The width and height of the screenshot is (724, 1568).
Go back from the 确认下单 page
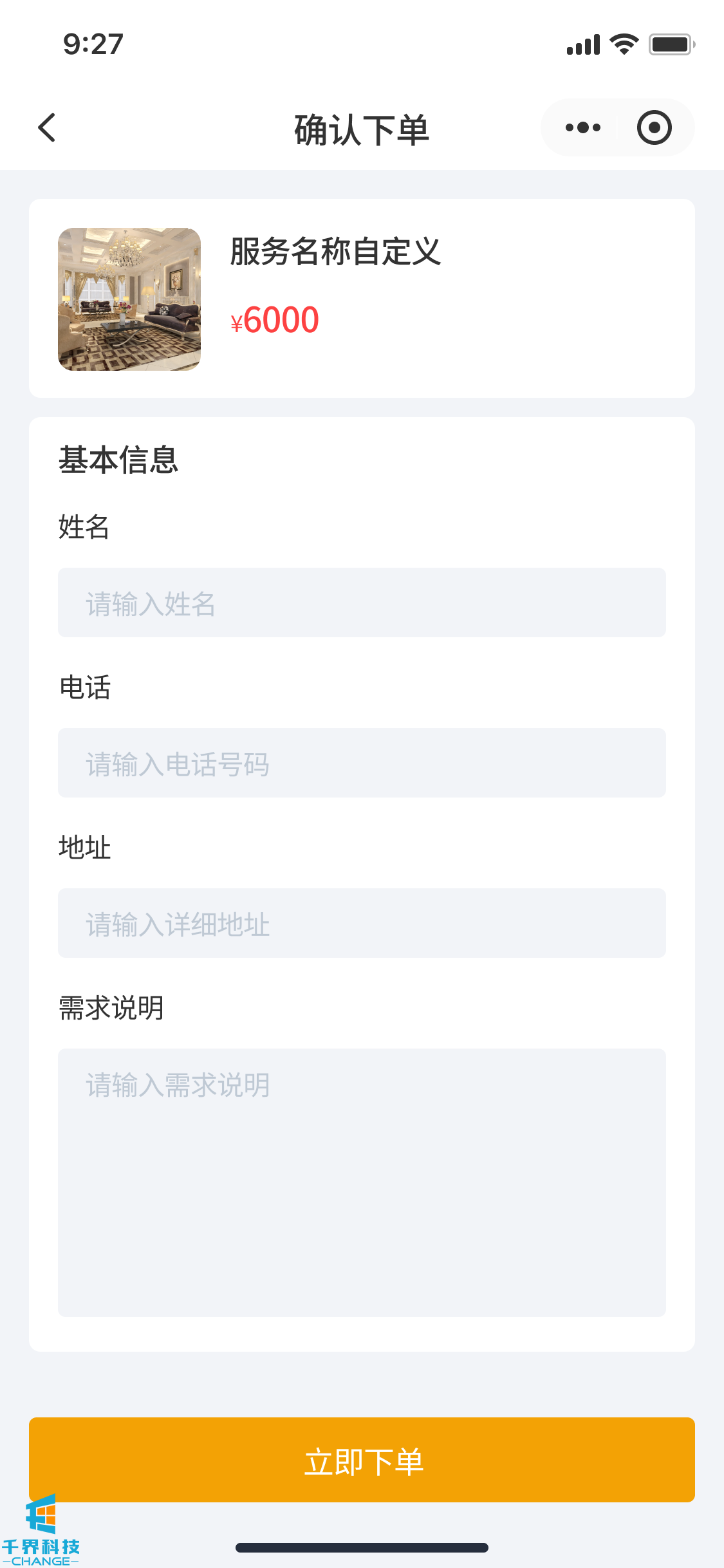coord(47,127)
